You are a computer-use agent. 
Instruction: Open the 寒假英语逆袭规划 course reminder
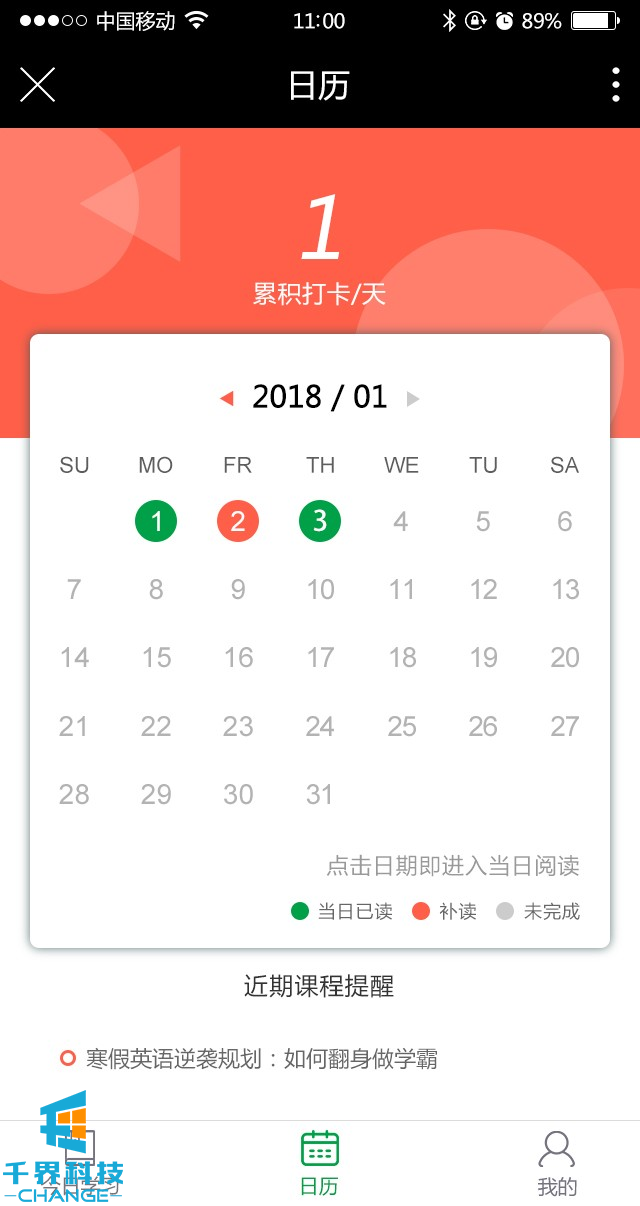point(261,1059)
